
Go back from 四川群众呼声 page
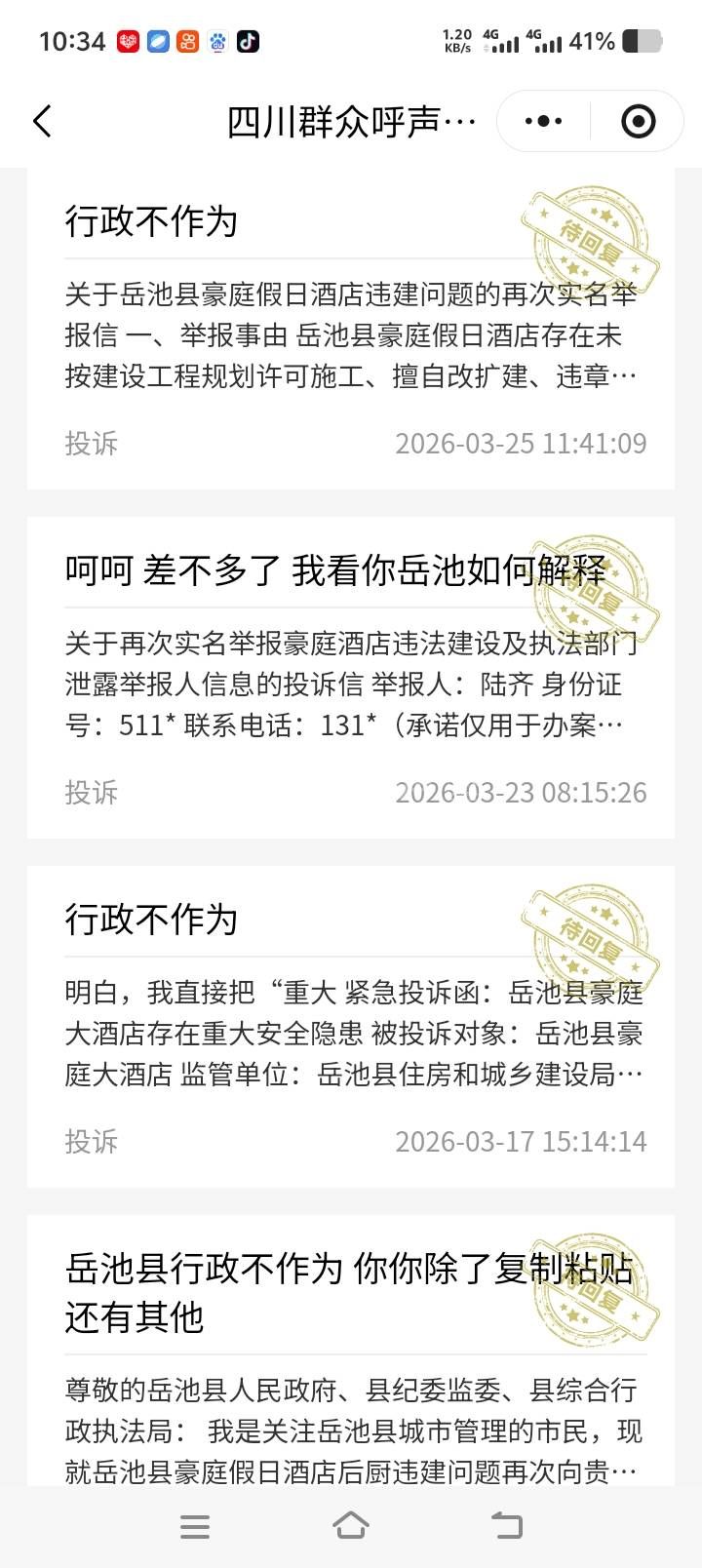click(x=42, y=122)
